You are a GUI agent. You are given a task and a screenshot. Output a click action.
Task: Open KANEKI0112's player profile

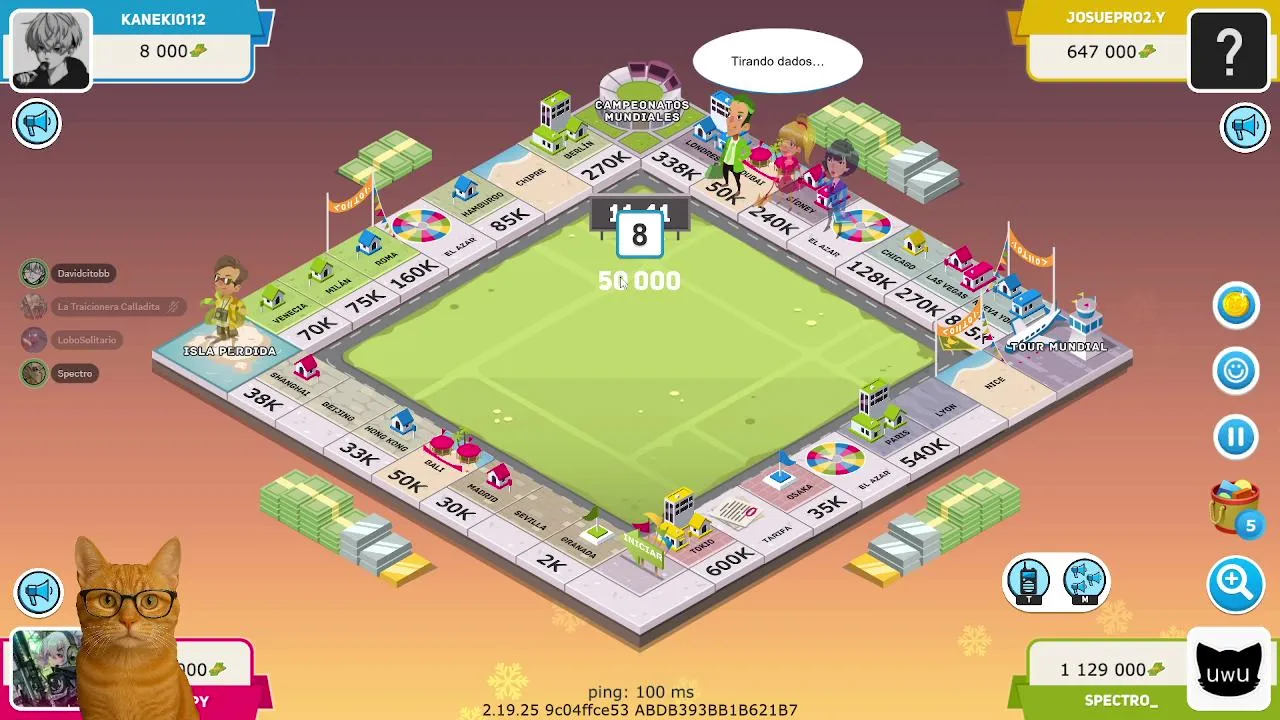51,50
